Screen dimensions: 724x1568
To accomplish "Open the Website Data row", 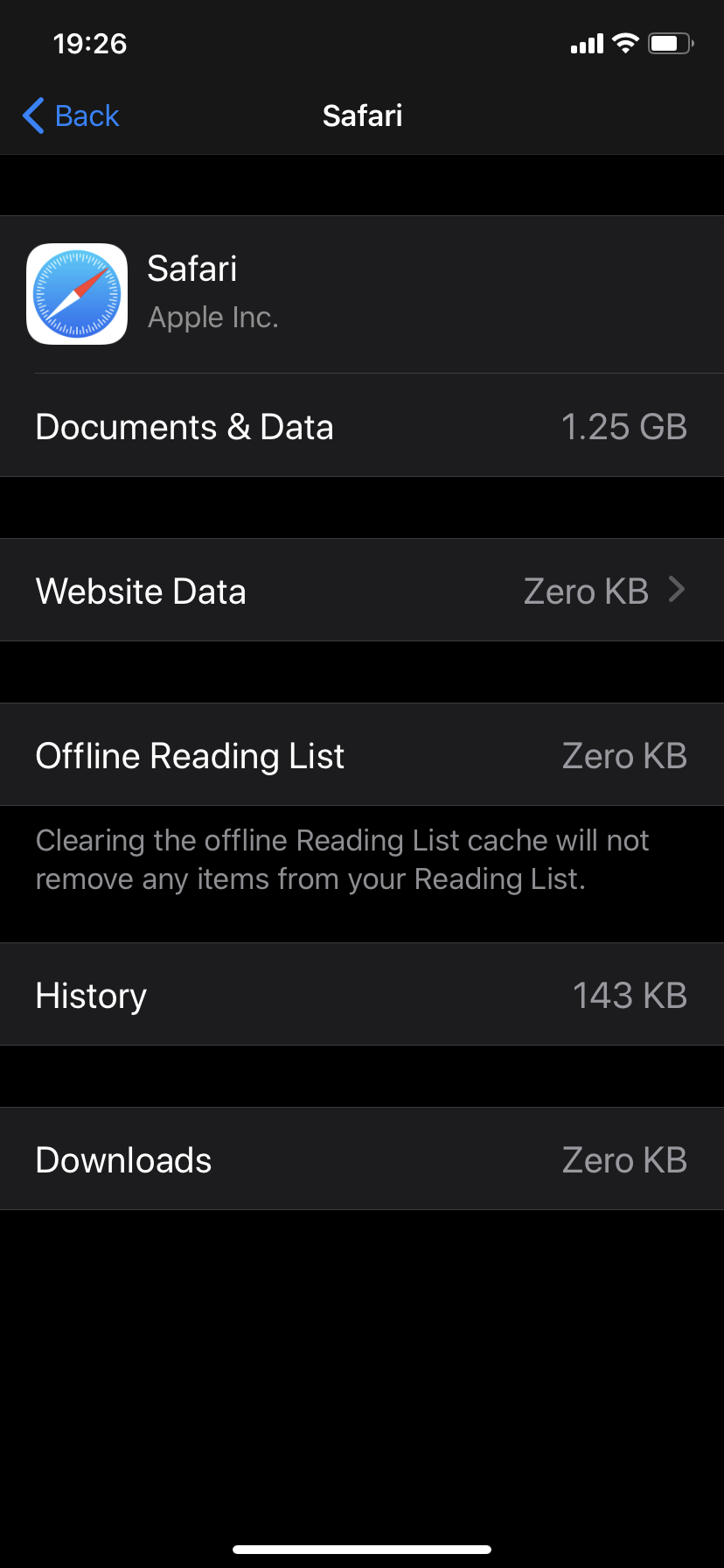I will (x=362, y=591).
